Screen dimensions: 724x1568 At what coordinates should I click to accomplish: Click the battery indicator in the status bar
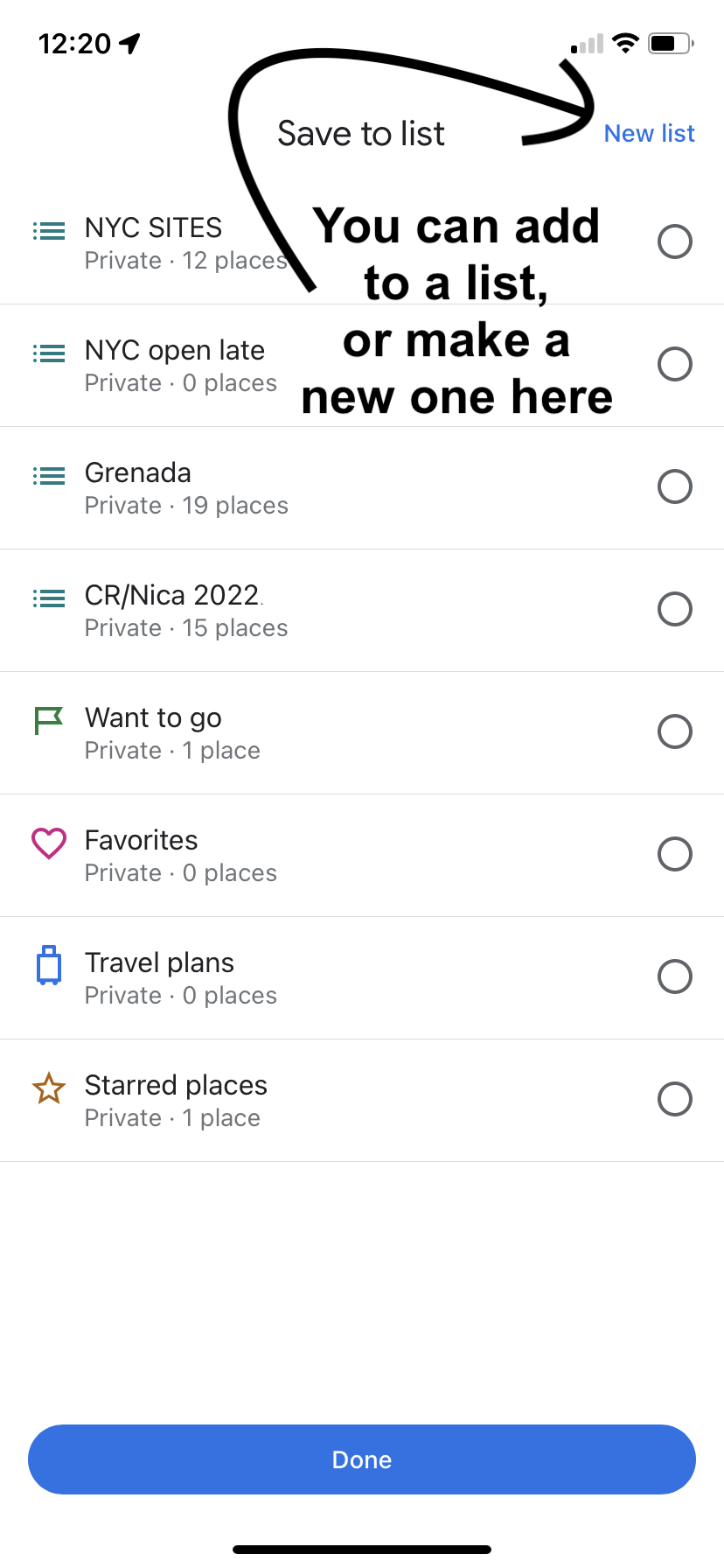[670, 42]
